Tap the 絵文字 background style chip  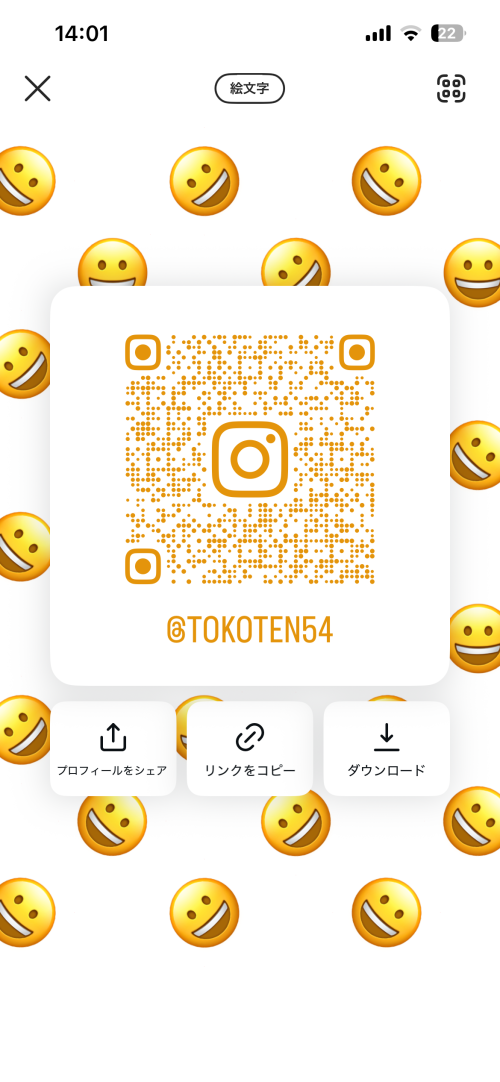pyautogui.click(x=249, y=88)
